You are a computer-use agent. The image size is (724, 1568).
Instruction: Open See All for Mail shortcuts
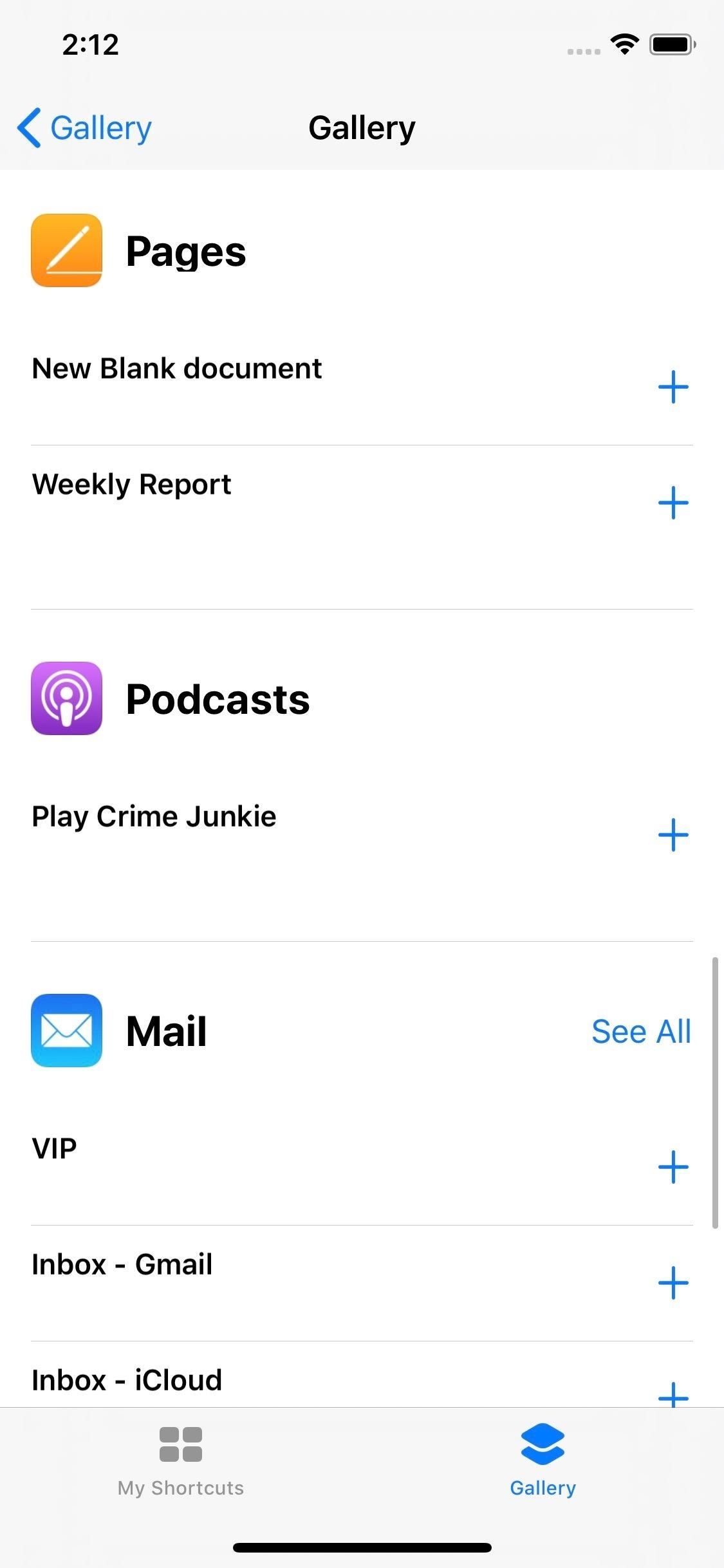coord(641,1031)
